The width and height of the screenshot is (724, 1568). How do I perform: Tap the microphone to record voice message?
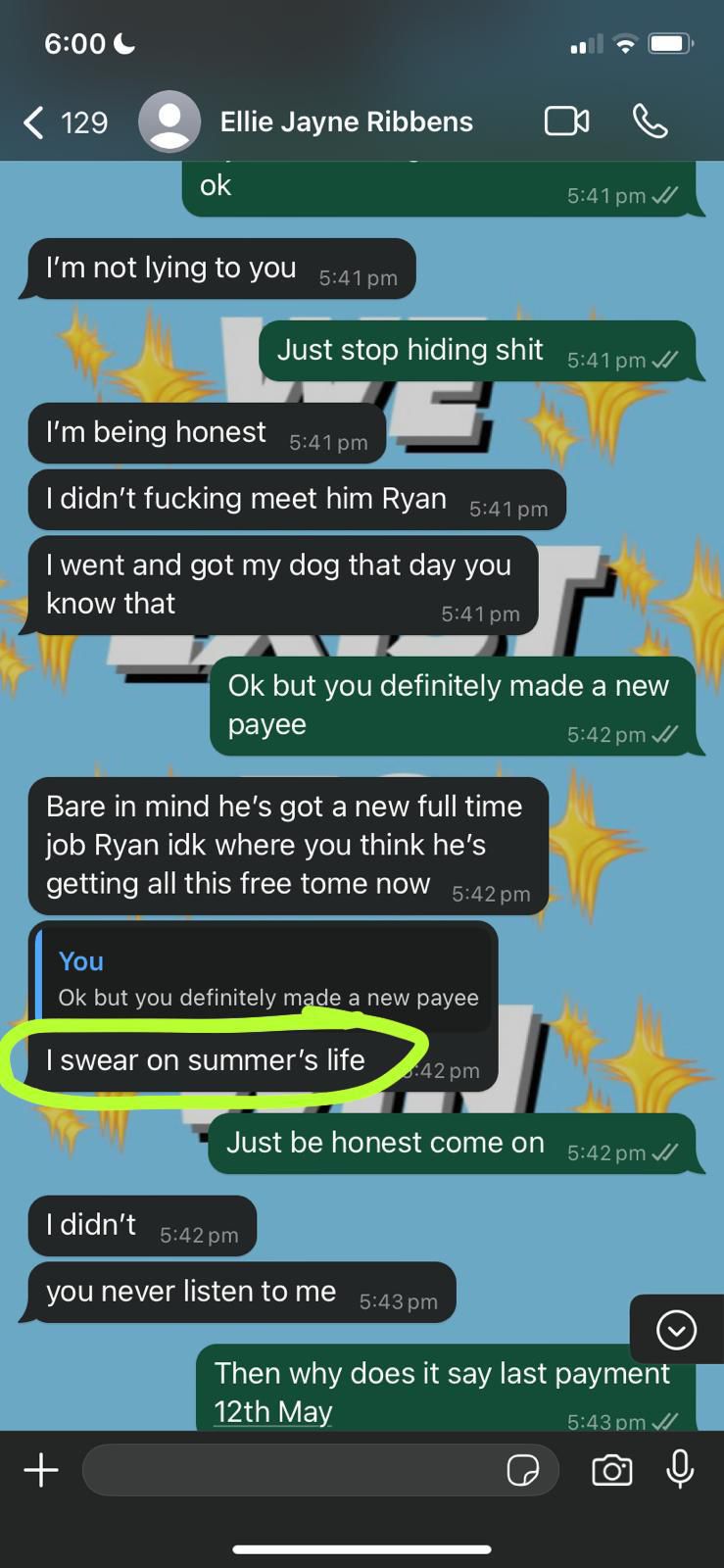click(x=680, y=1470)
